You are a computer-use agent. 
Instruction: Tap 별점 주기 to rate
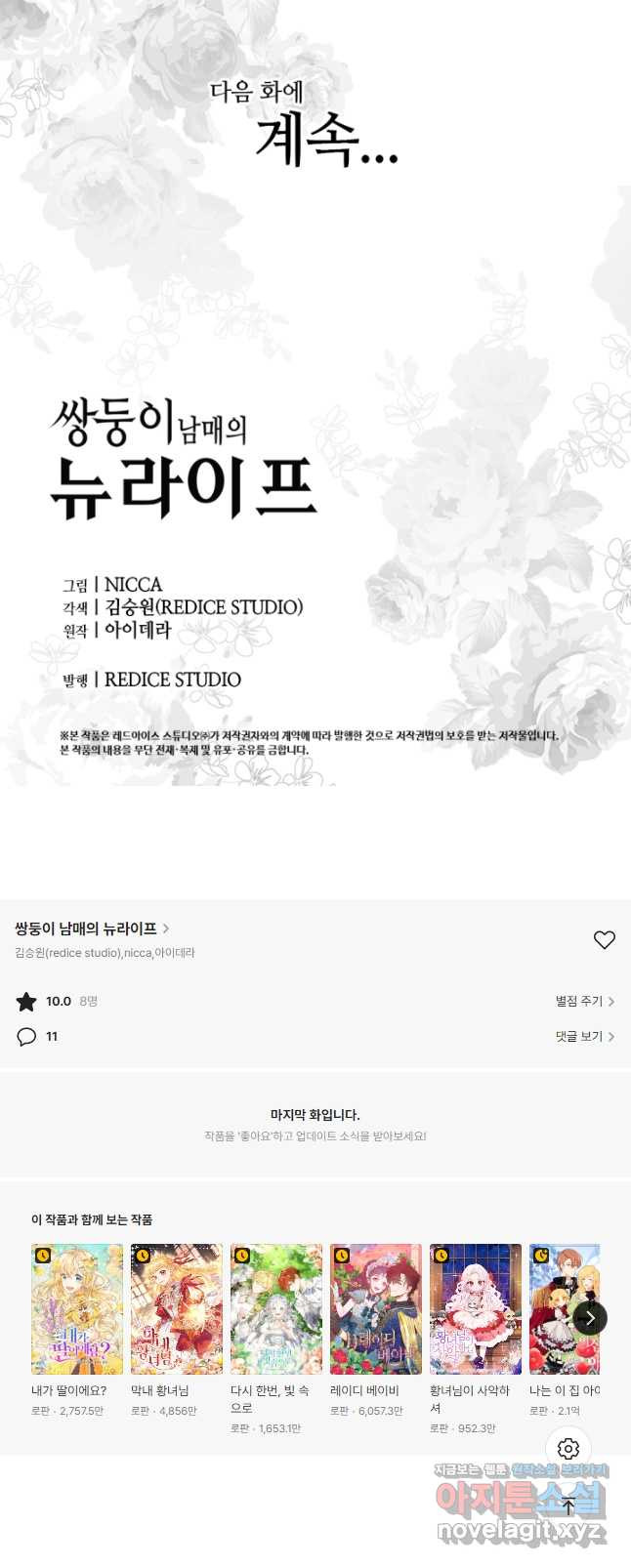584,1001
